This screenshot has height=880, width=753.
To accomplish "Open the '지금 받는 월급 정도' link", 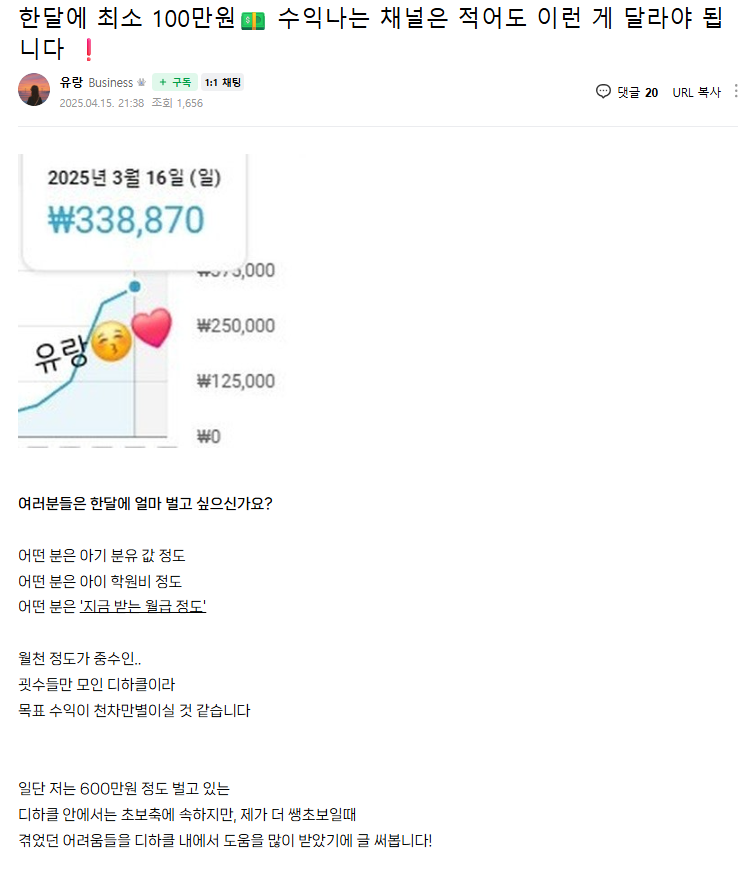I will click(x=142, y=607).
